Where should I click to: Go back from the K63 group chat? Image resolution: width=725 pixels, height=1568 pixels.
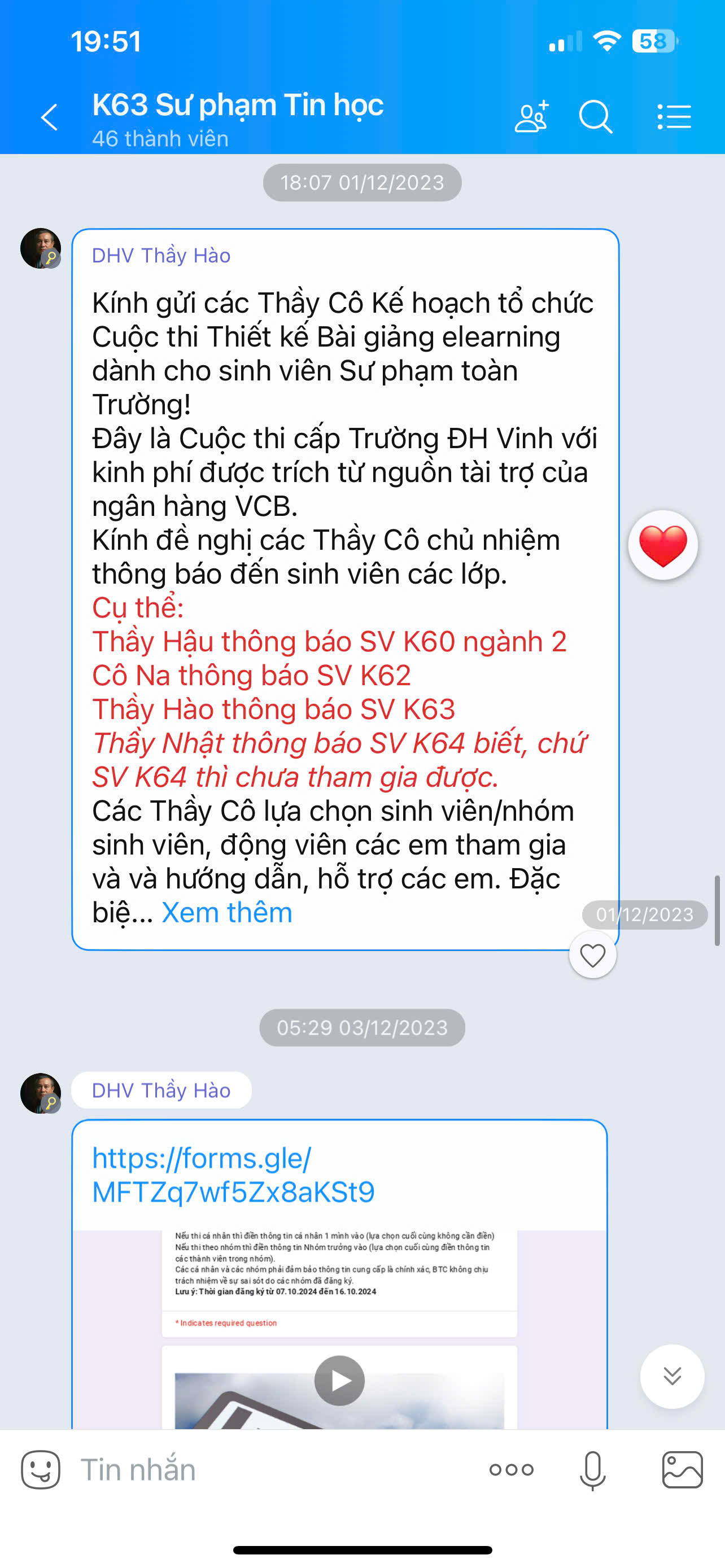point(49,117)
